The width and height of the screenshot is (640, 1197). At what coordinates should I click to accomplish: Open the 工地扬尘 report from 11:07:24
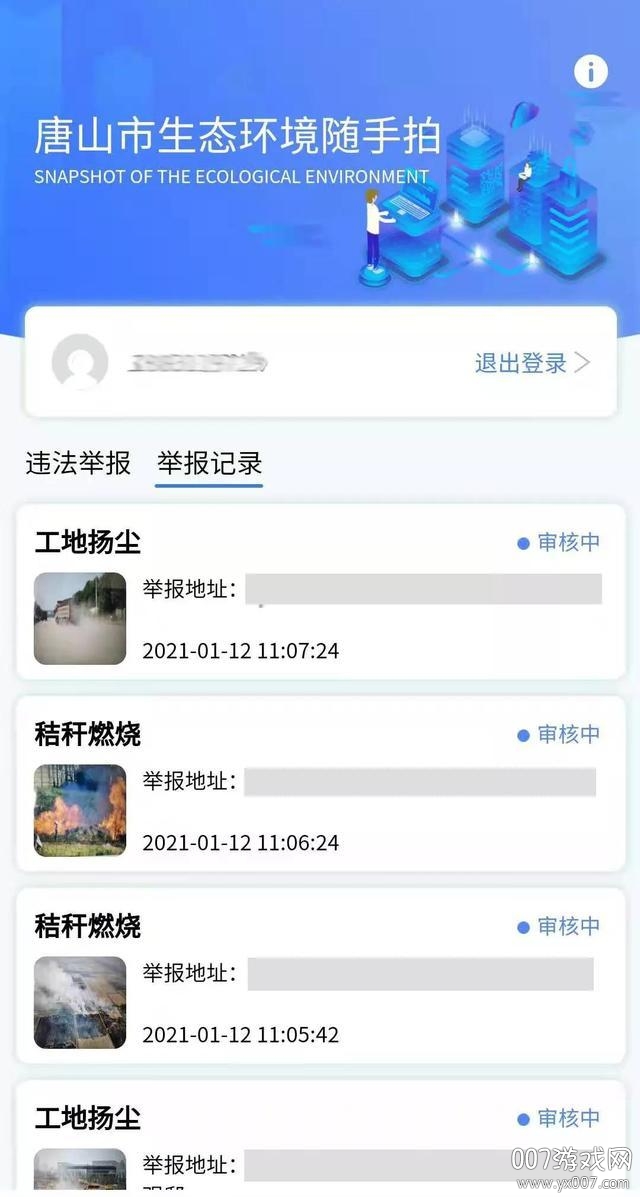320,593
